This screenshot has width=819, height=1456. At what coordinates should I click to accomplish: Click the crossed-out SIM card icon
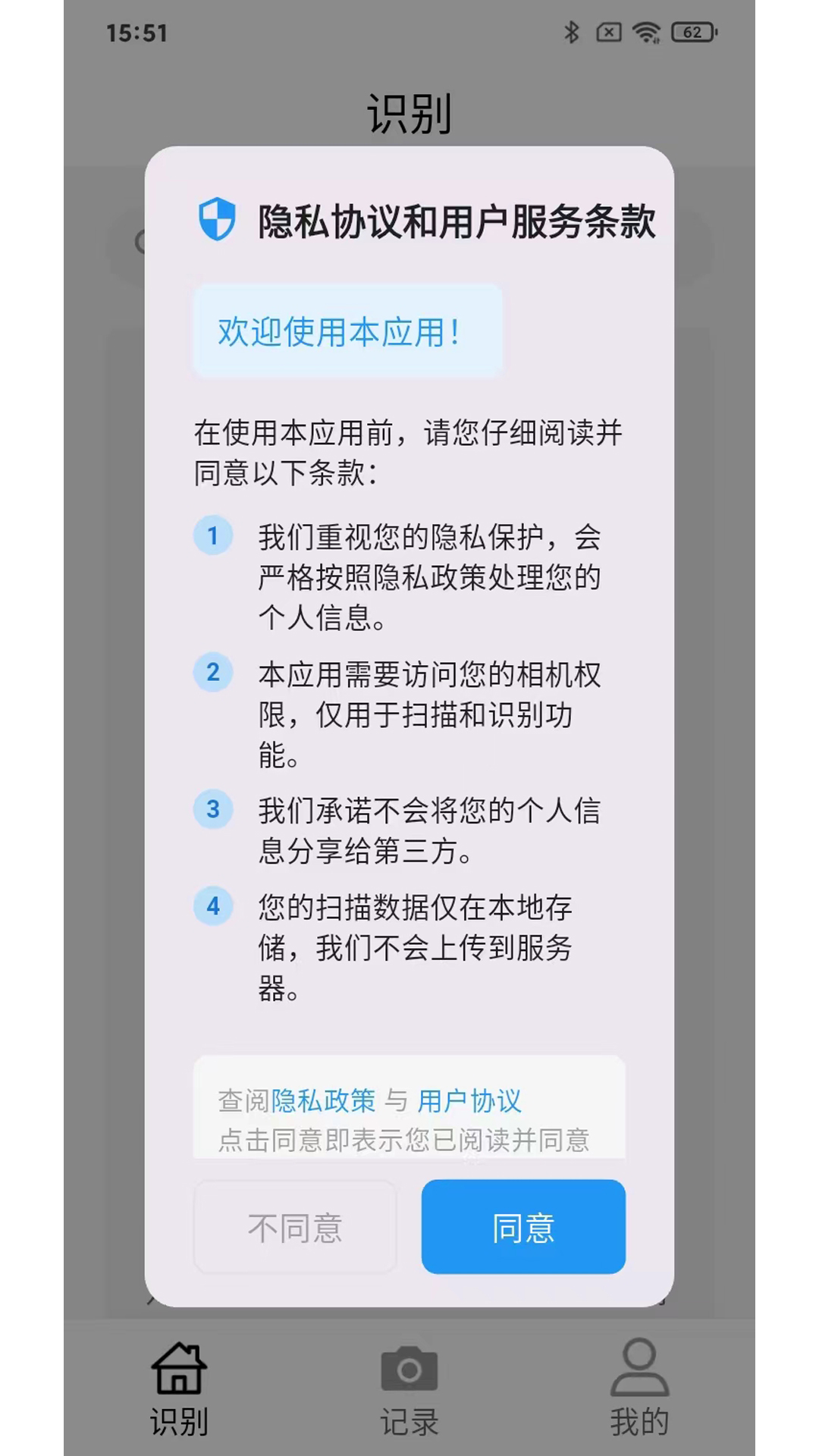click(x=609, y=32)
